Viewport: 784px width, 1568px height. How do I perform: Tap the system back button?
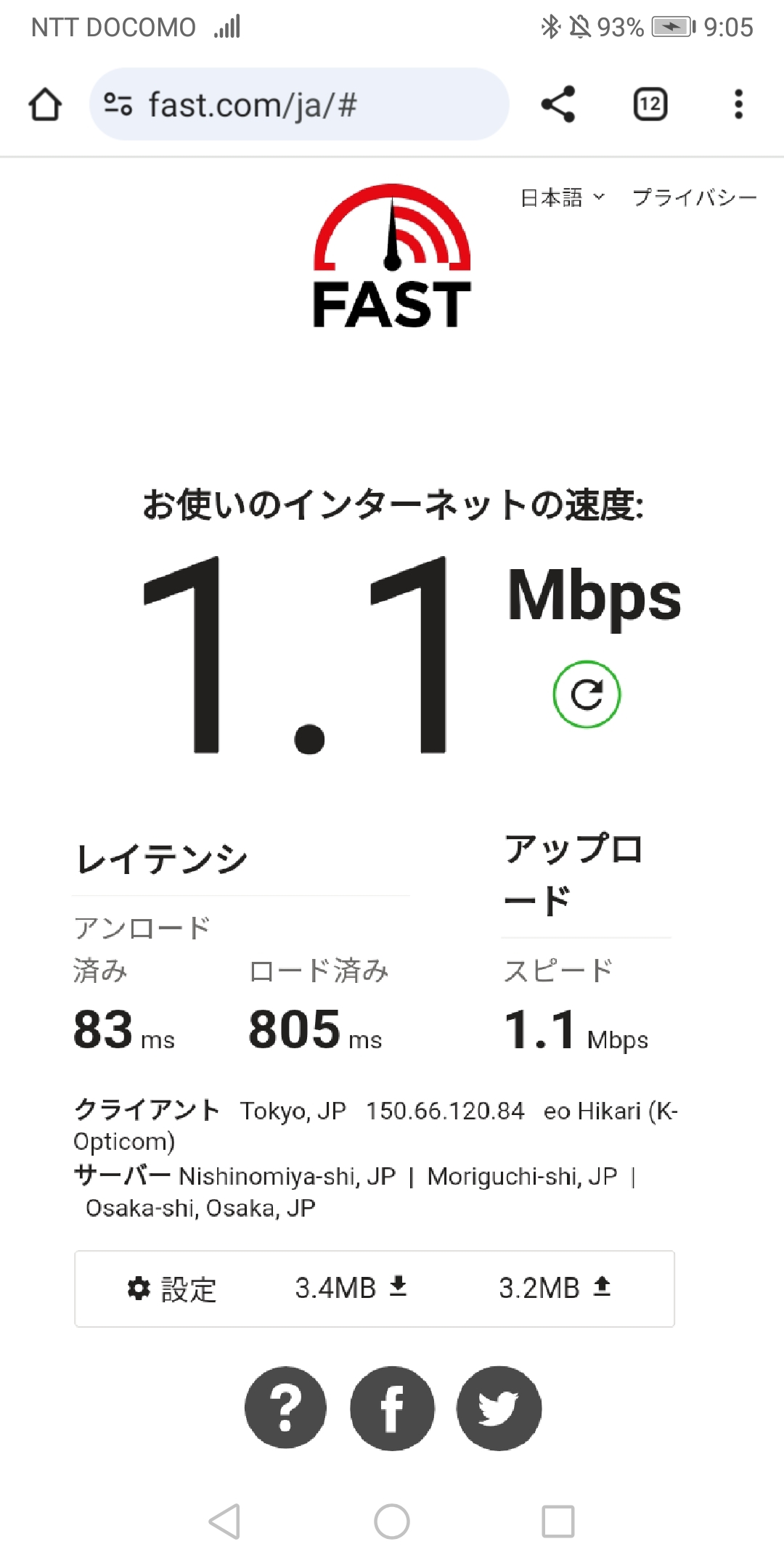(x=225, y=1521)
